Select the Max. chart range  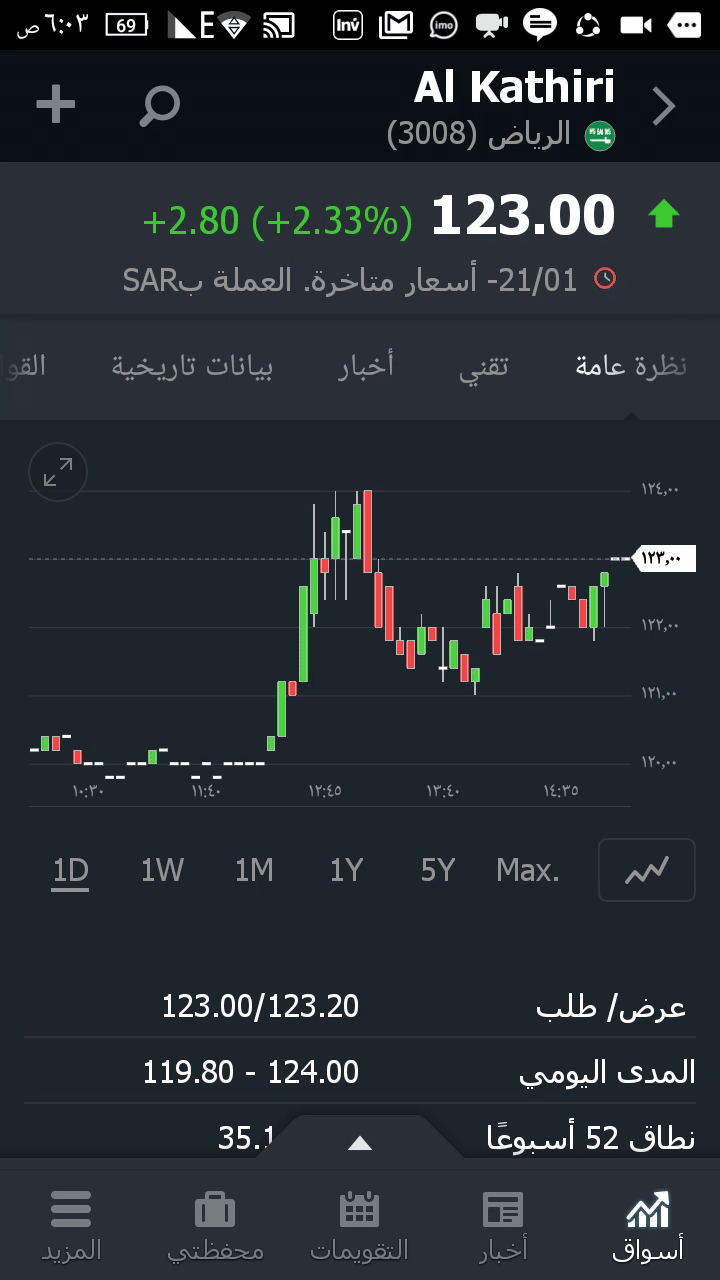(x=528, y=870)
